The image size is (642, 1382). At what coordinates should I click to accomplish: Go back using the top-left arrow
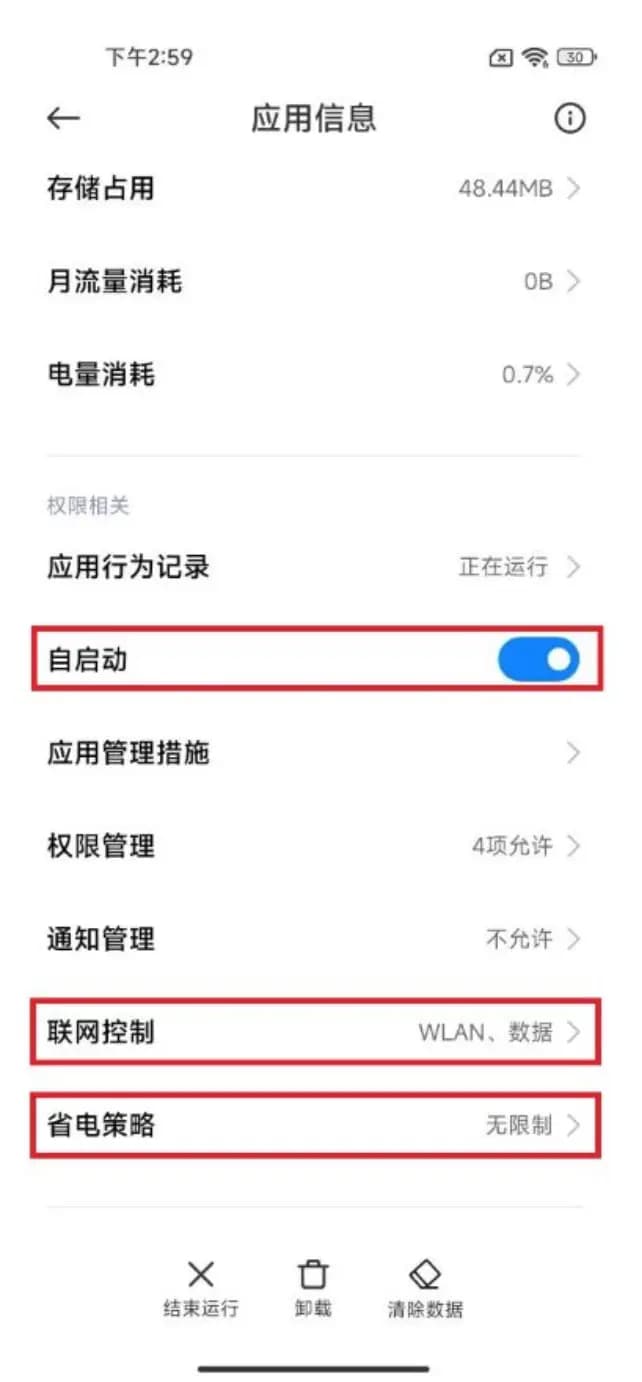point(63,118)
